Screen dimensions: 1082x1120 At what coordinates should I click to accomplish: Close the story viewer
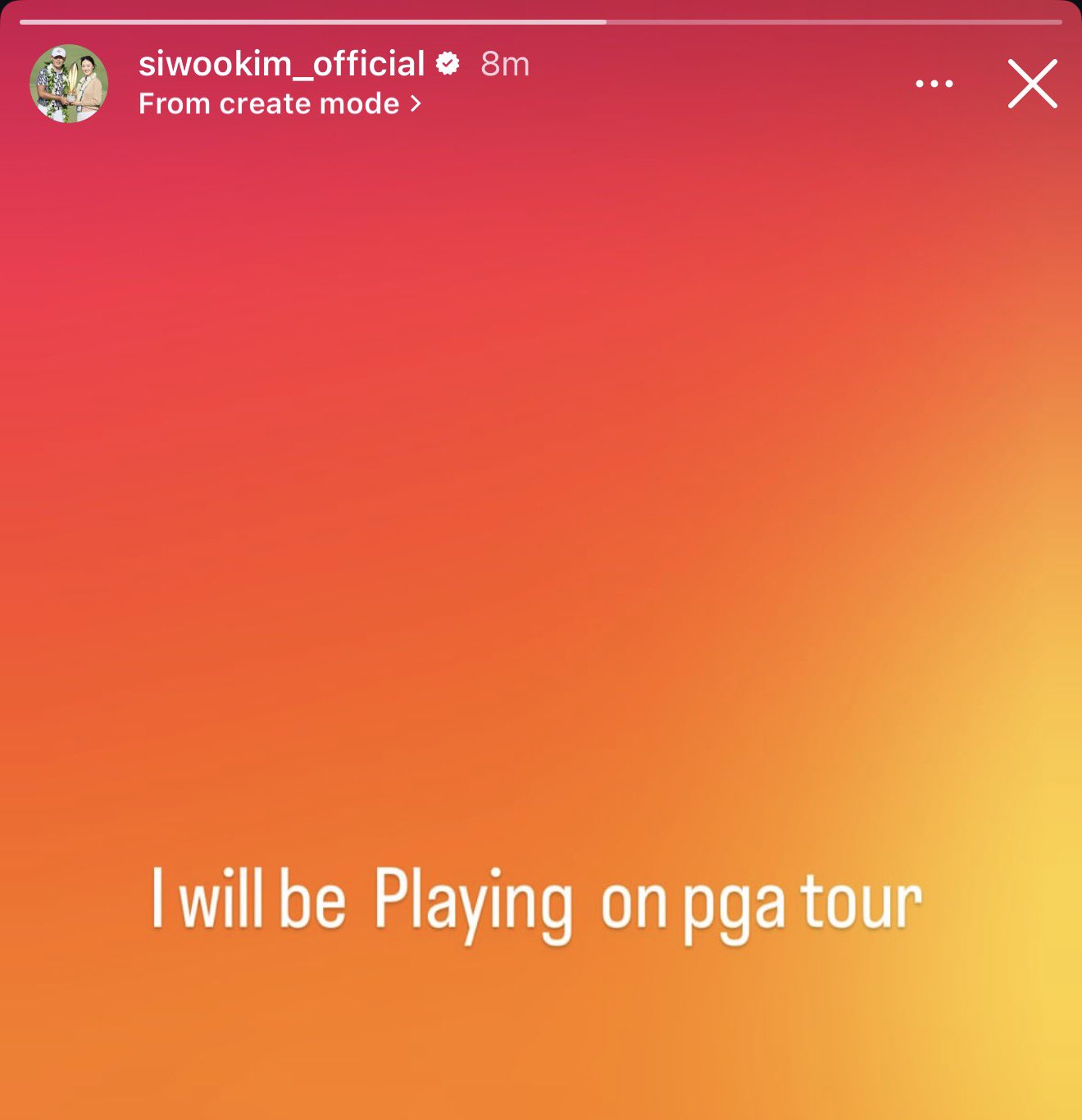[x=1032, y=84]
